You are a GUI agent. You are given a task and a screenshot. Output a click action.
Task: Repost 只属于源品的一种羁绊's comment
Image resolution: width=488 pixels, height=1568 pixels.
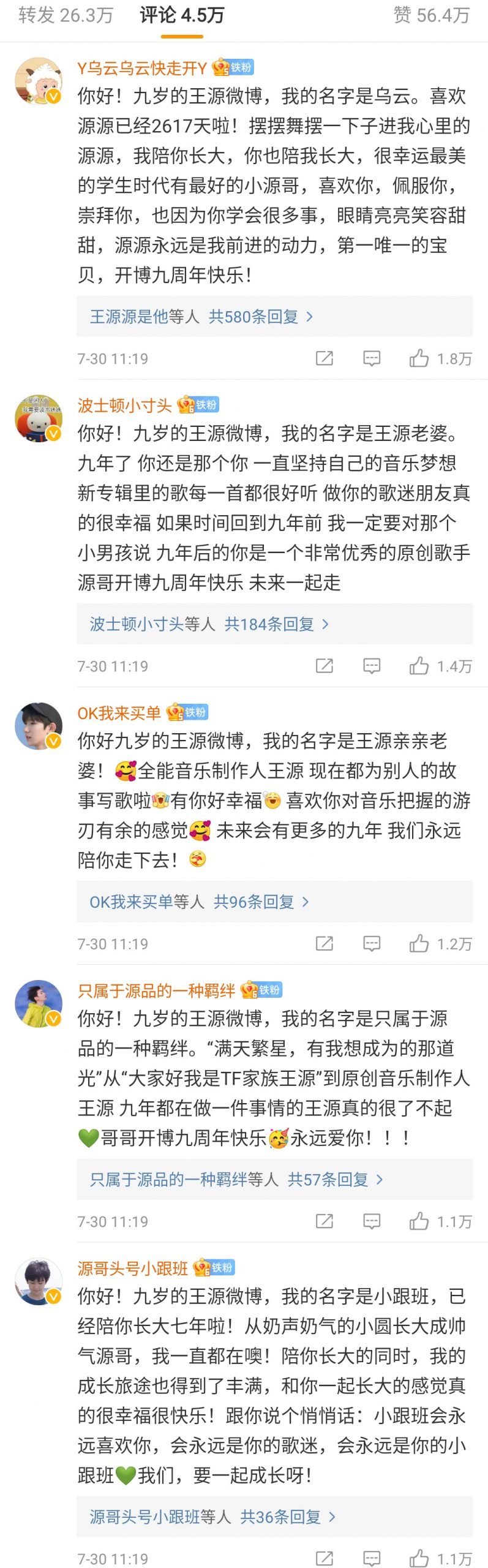(x=324, y=1221)
